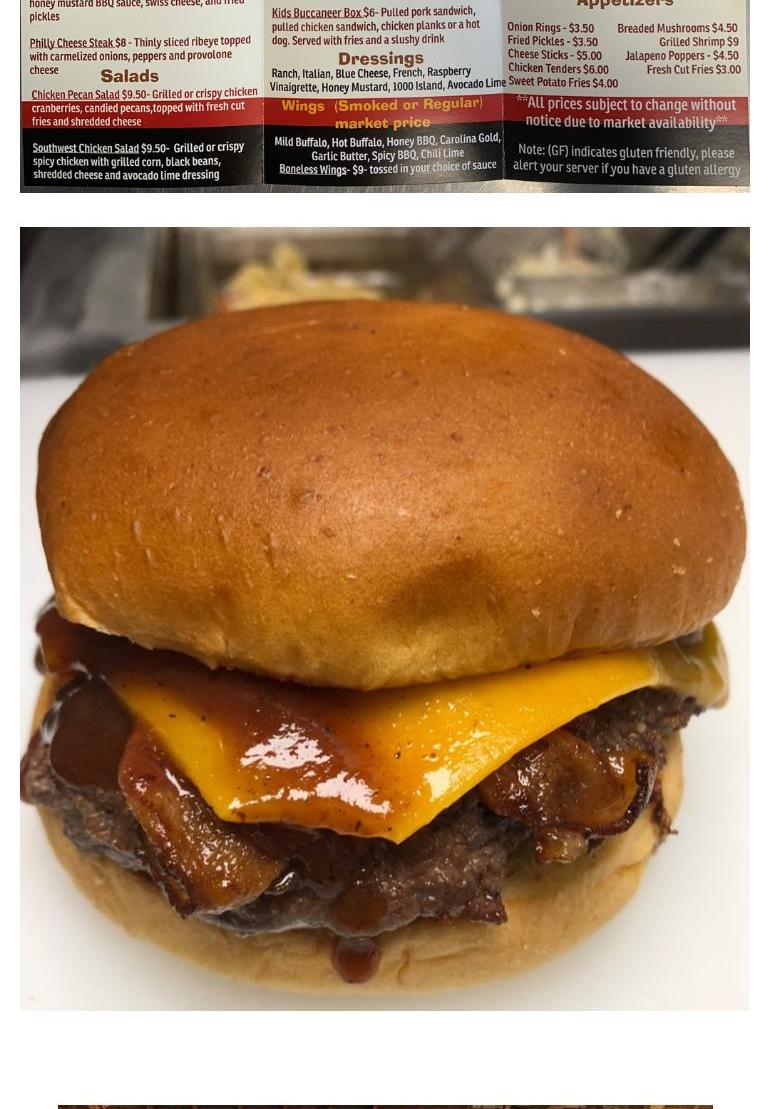Screen dimensions: 770x1109
Task: Open the bacon cheeseburger photo
Action: point(385,618)
